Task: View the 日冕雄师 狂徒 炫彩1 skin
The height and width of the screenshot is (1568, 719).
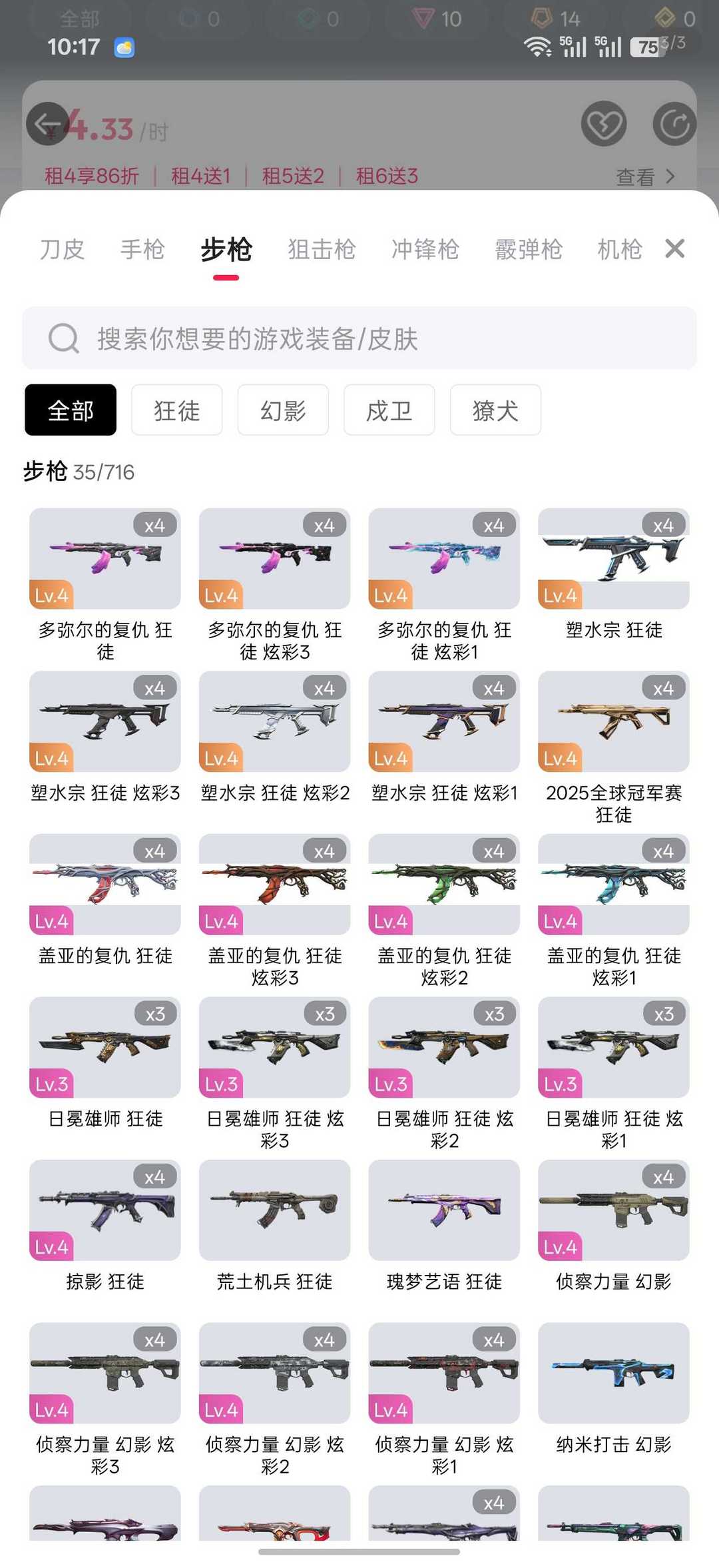Action: (x=614, y=1074)
